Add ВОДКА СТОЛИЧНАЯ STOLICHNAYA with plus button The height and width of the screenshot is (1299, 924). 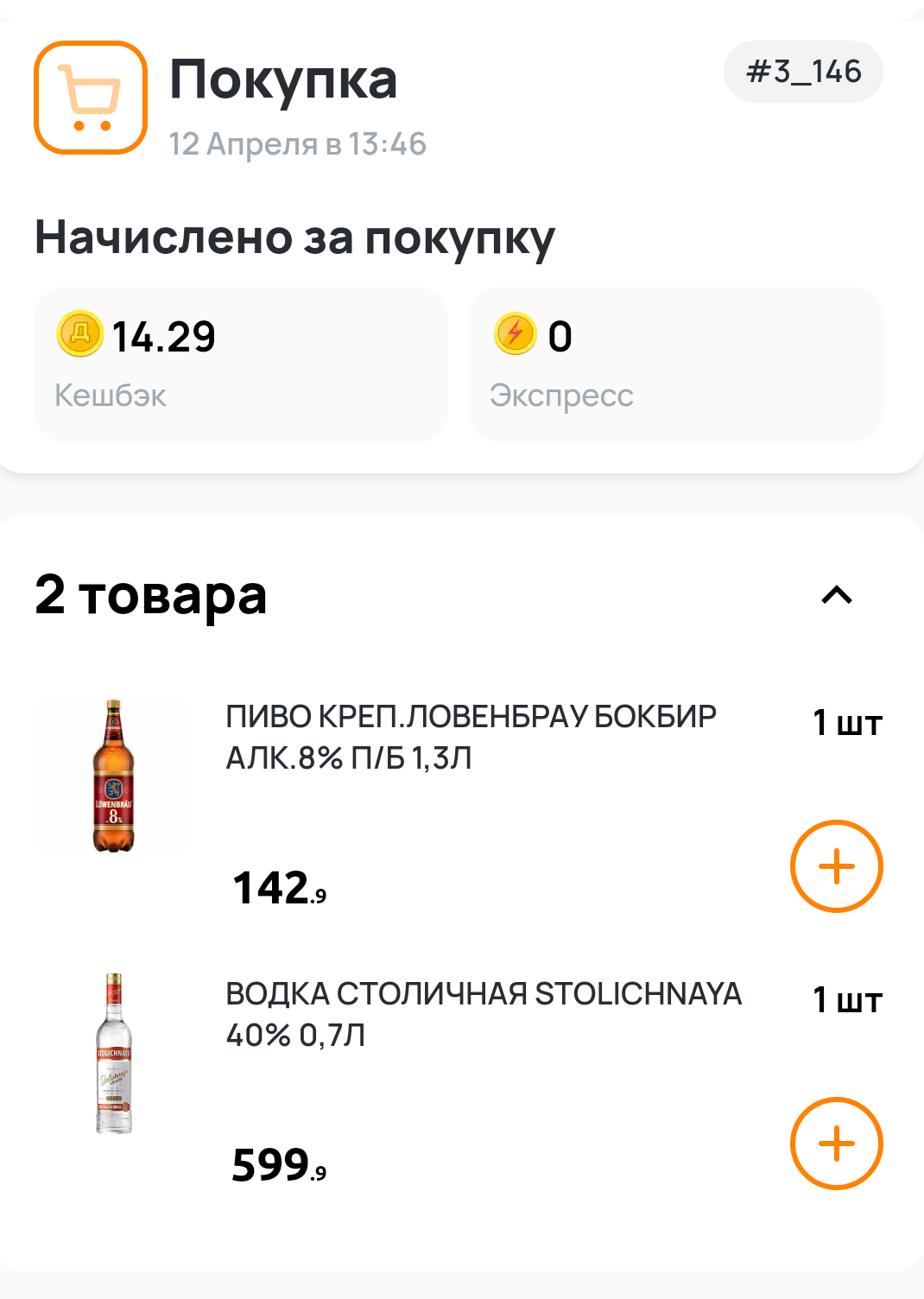pos(836,1144)
